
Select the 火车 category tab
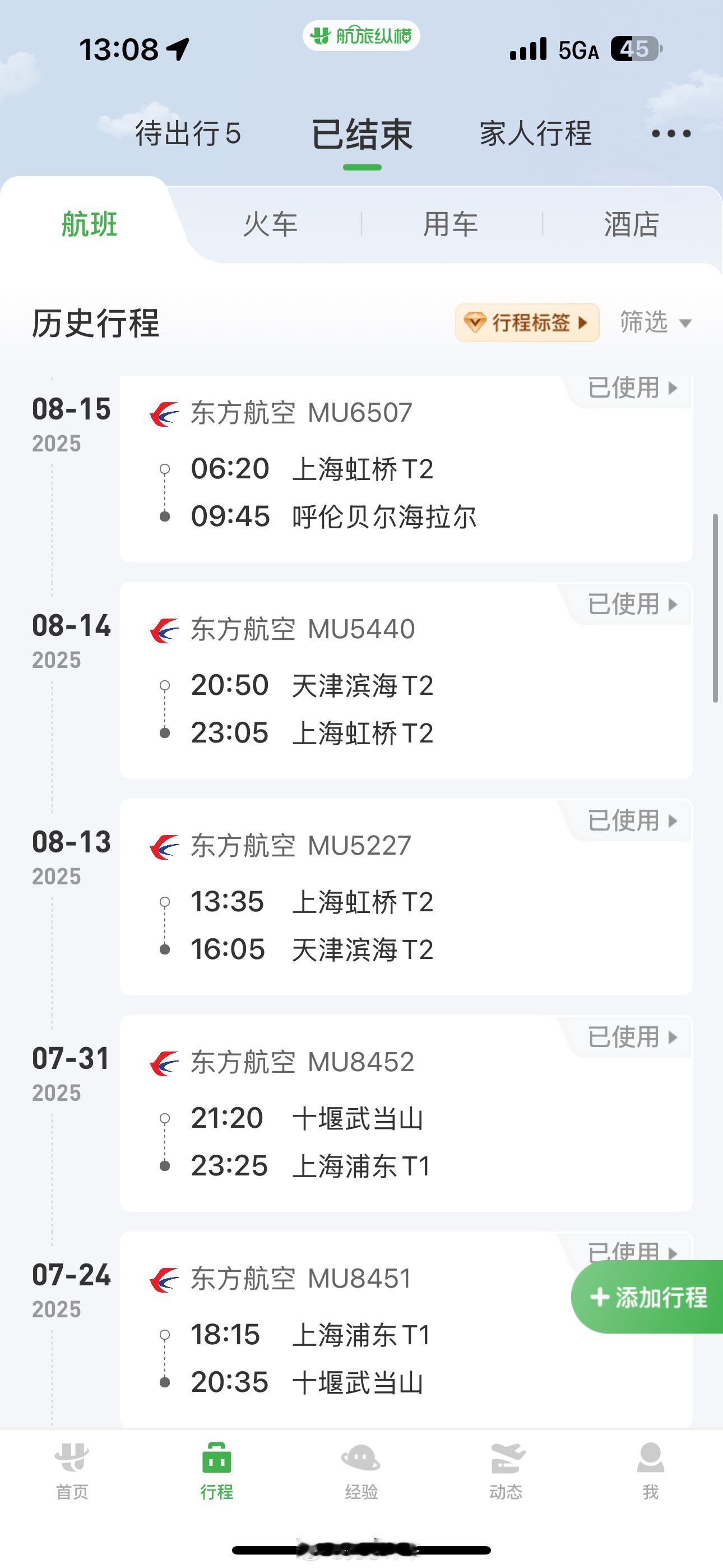click(270, 224)
